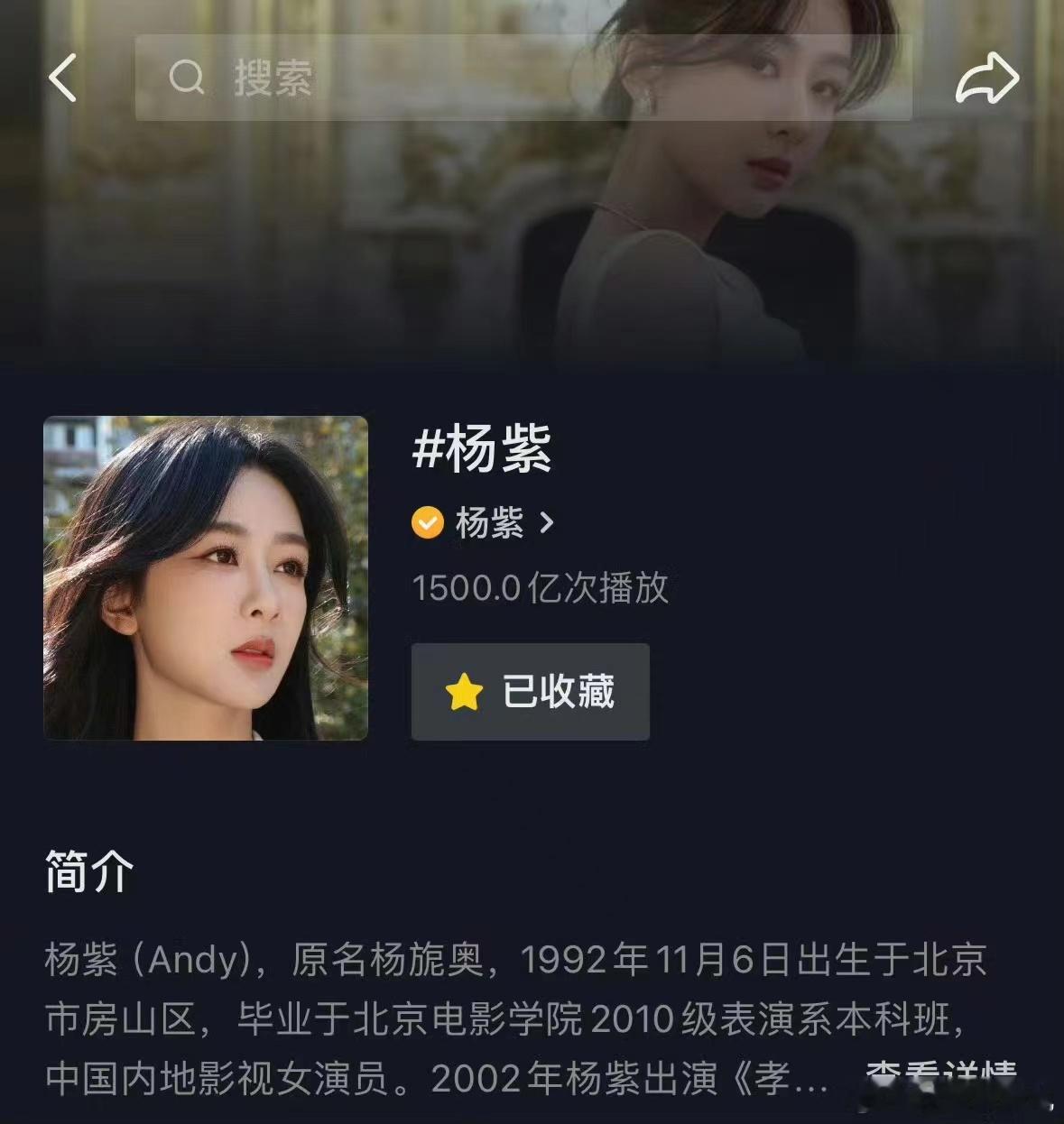This screenshot has height=1124, width=1064.
Task: Click the back arrow to return
Action: (61, 79)
